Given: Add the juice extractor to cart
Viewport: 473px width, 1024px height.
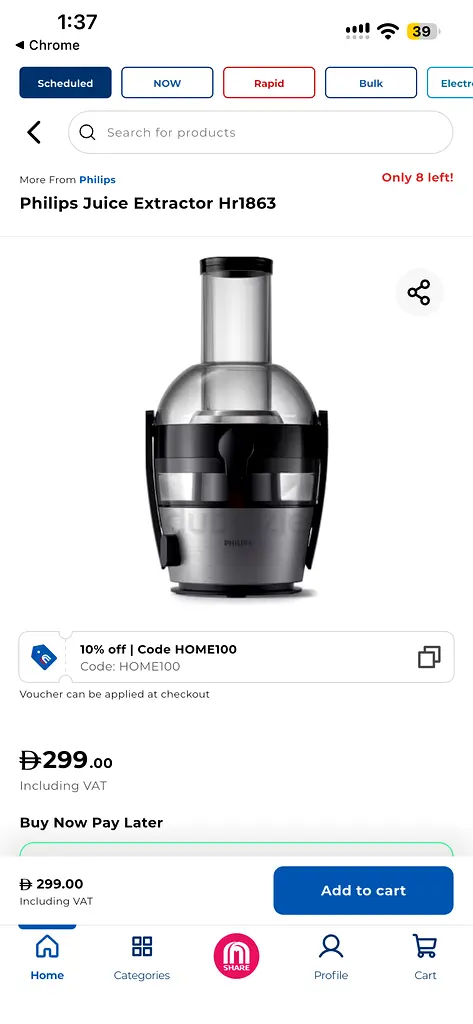Looking at the screenshot, I should coord(363,890).
